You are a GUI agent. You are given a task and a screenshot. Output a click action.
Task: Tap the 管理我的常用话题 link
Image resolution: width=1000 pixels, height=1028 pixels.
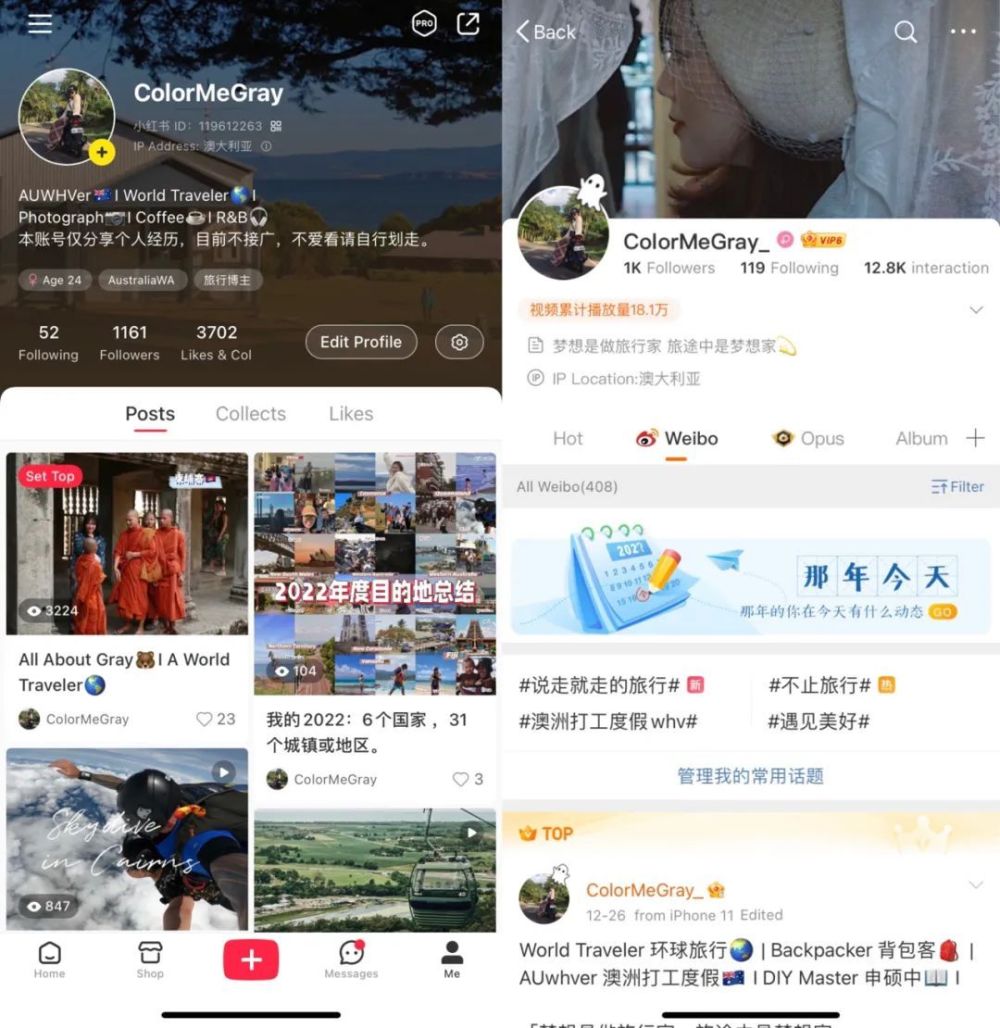pos(750,776)
